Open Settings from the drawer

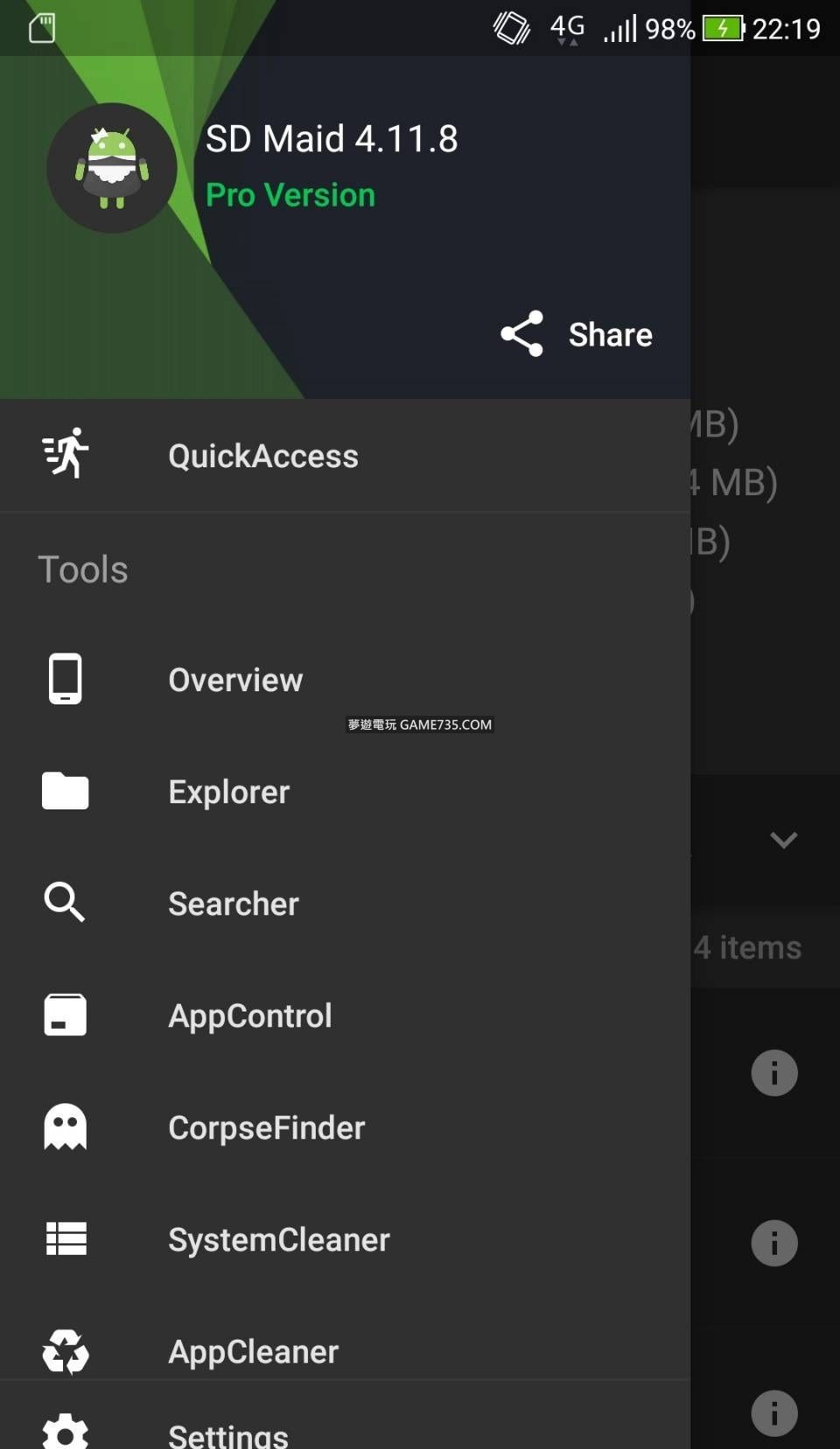(x=227, y=1431)
